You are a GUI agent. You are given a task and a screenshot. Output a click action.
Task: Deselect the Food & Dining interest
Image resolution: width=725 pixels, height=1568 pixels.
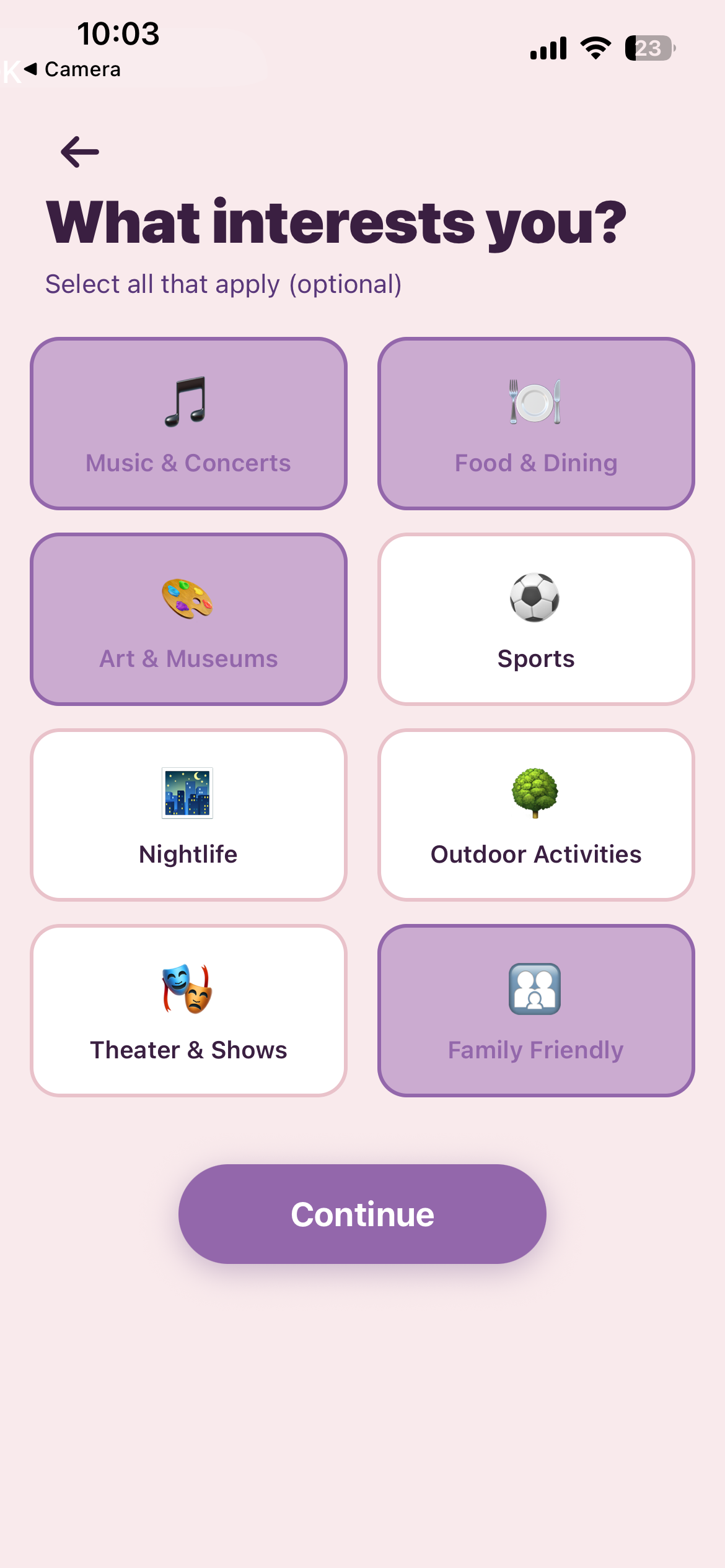pos(536,424)
